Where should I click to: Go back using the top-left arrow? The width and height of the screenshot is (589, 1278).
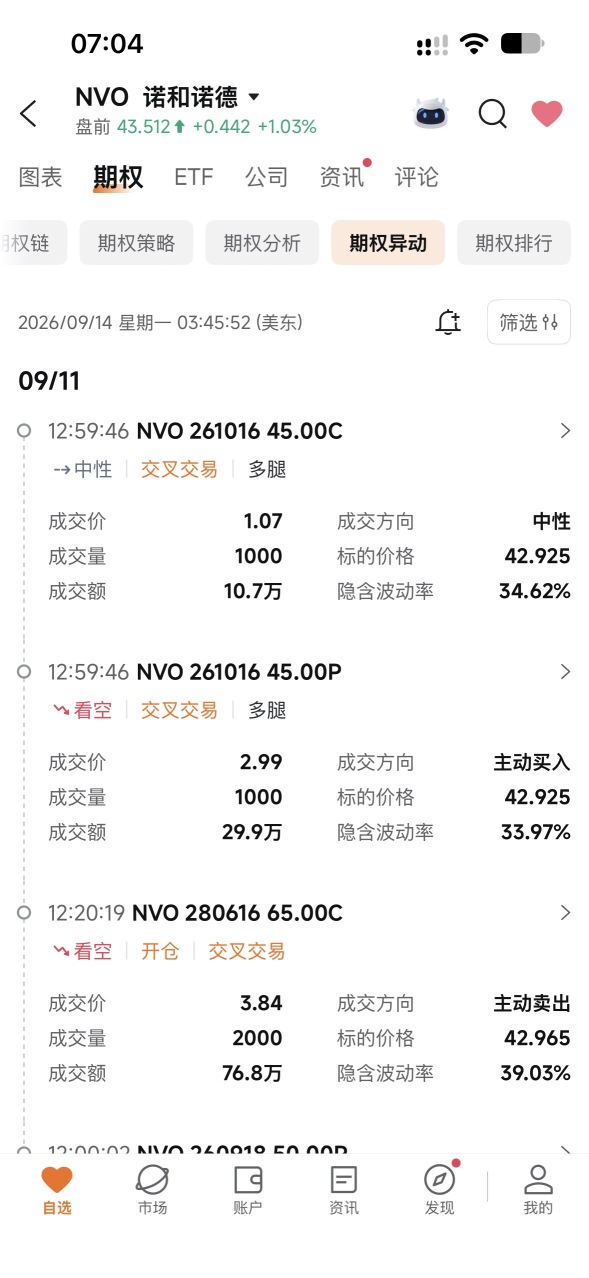(28, 113)
